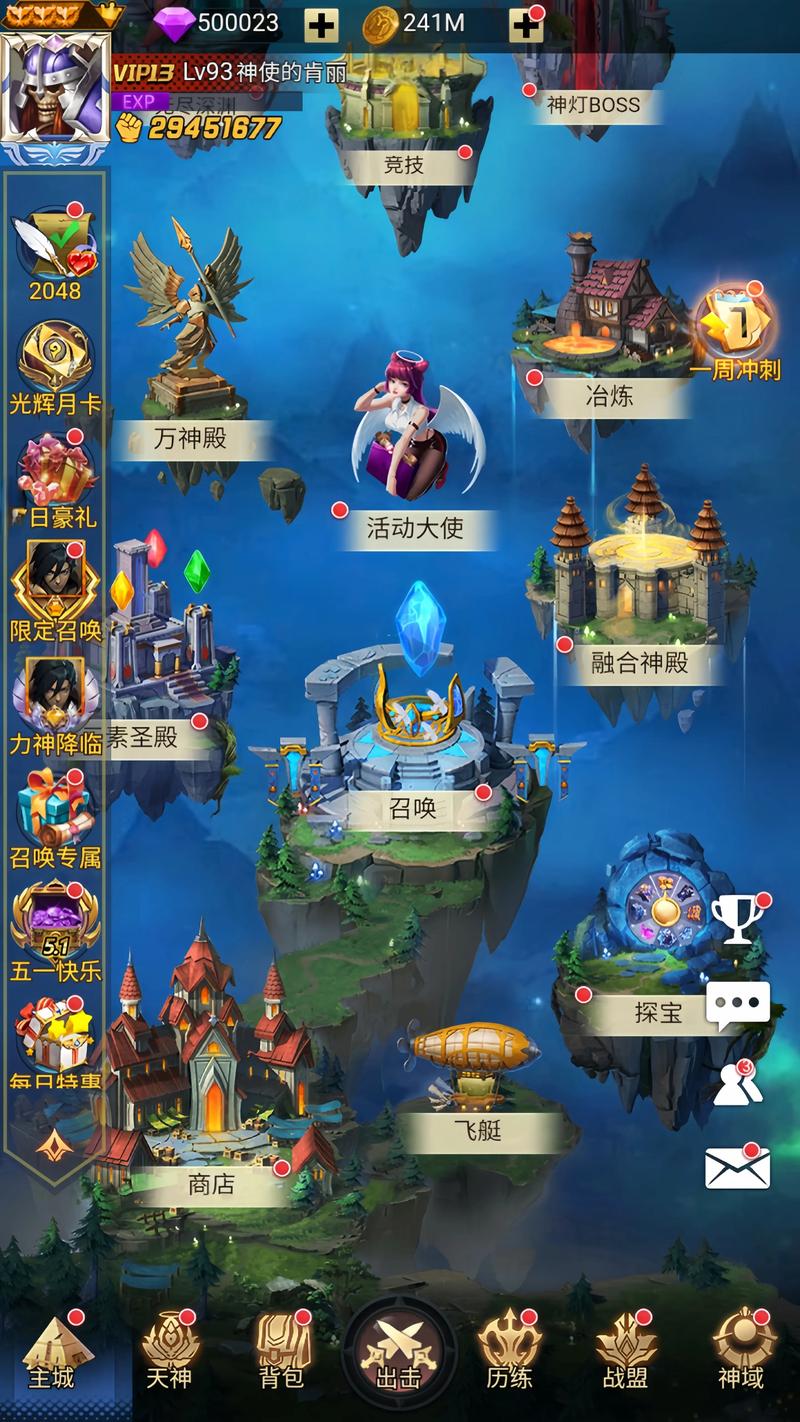
Task: Open the mail envelope icon
Action: coord(737,1168)
